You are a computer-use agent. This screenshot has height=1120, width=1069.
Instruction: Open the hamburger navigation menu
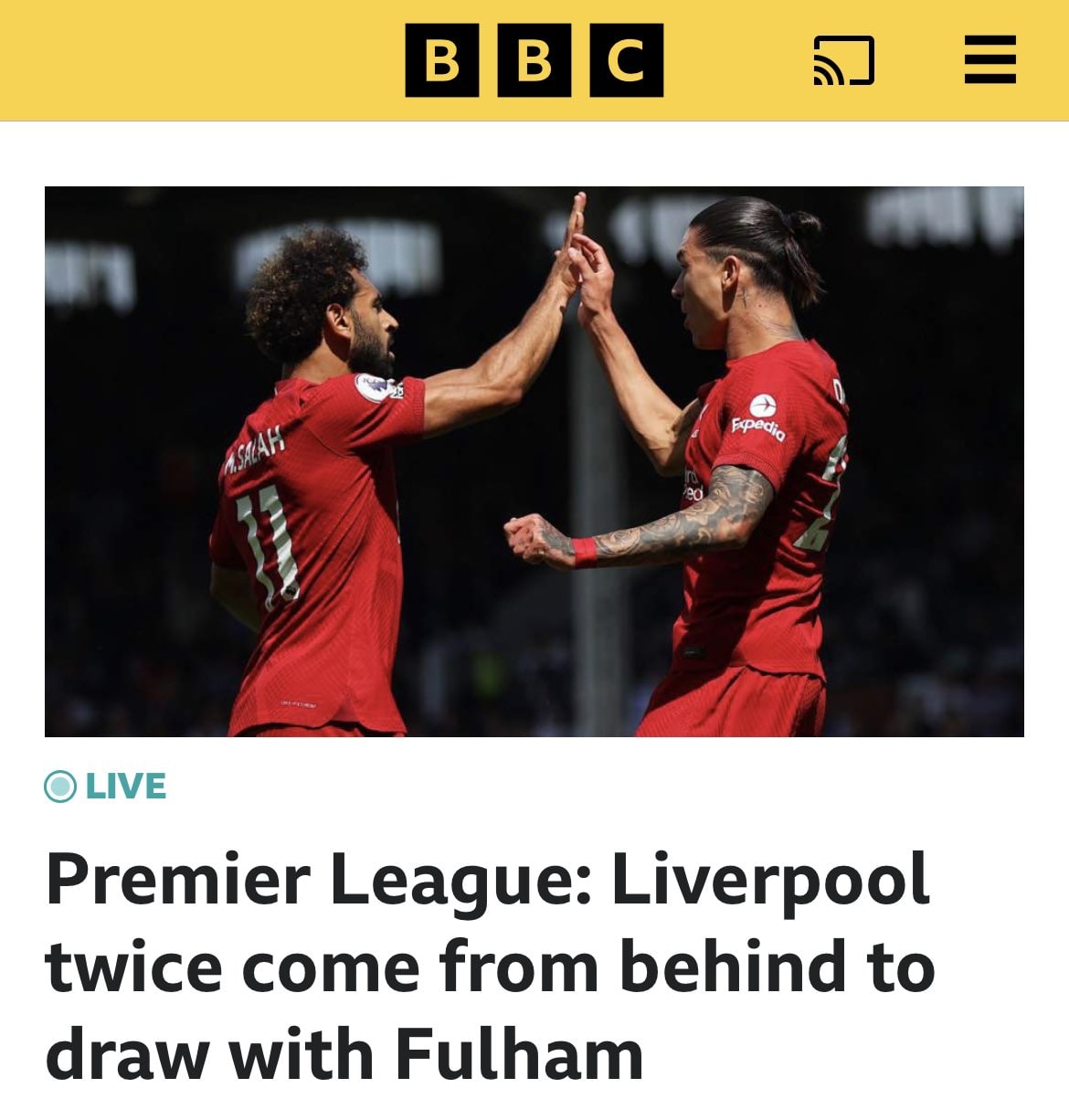point(990,60)
